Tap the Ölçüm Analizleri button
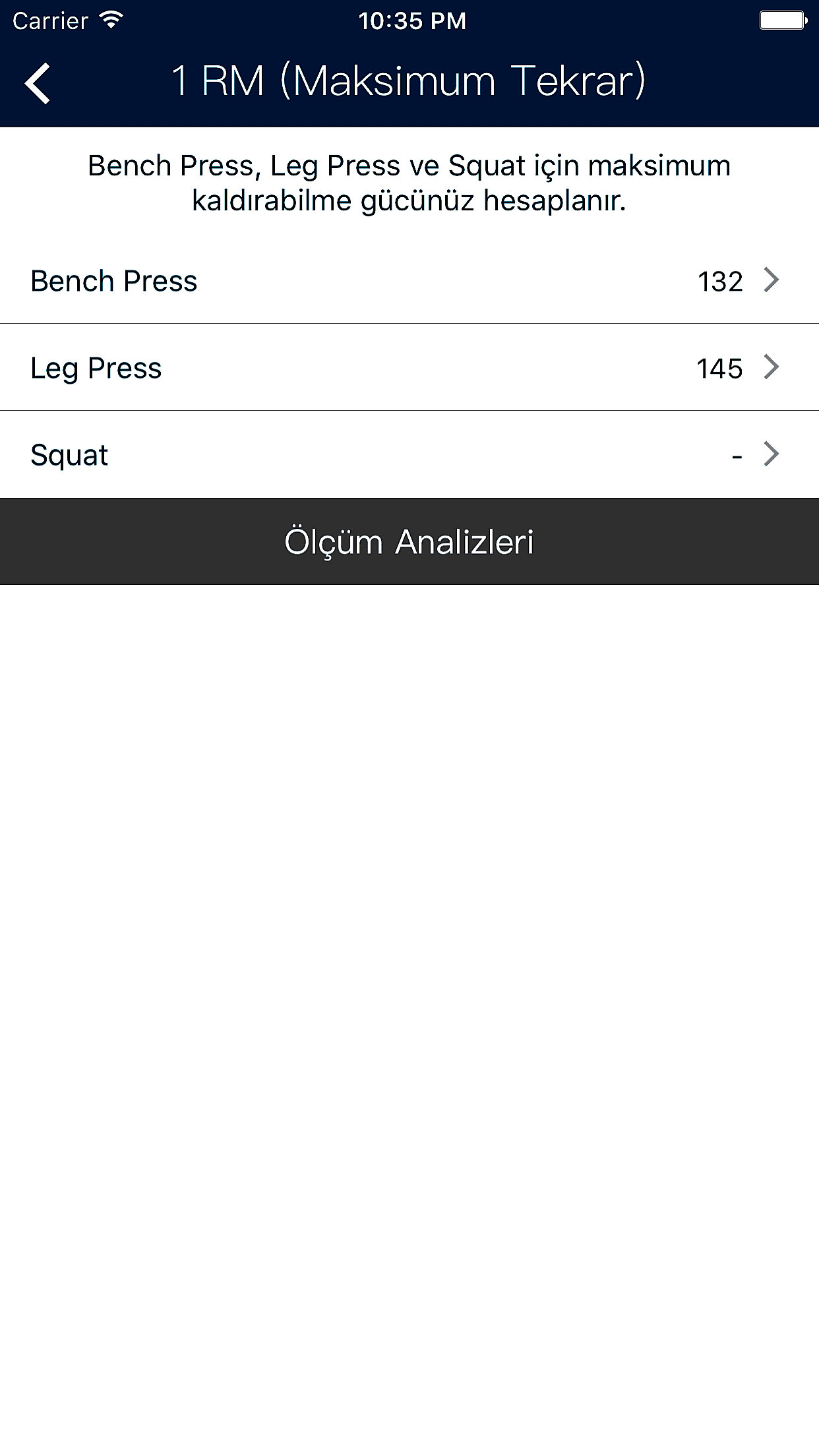The width and height of the screenshot is (819, 1456). pyautogui.click(x=409, y=542)
